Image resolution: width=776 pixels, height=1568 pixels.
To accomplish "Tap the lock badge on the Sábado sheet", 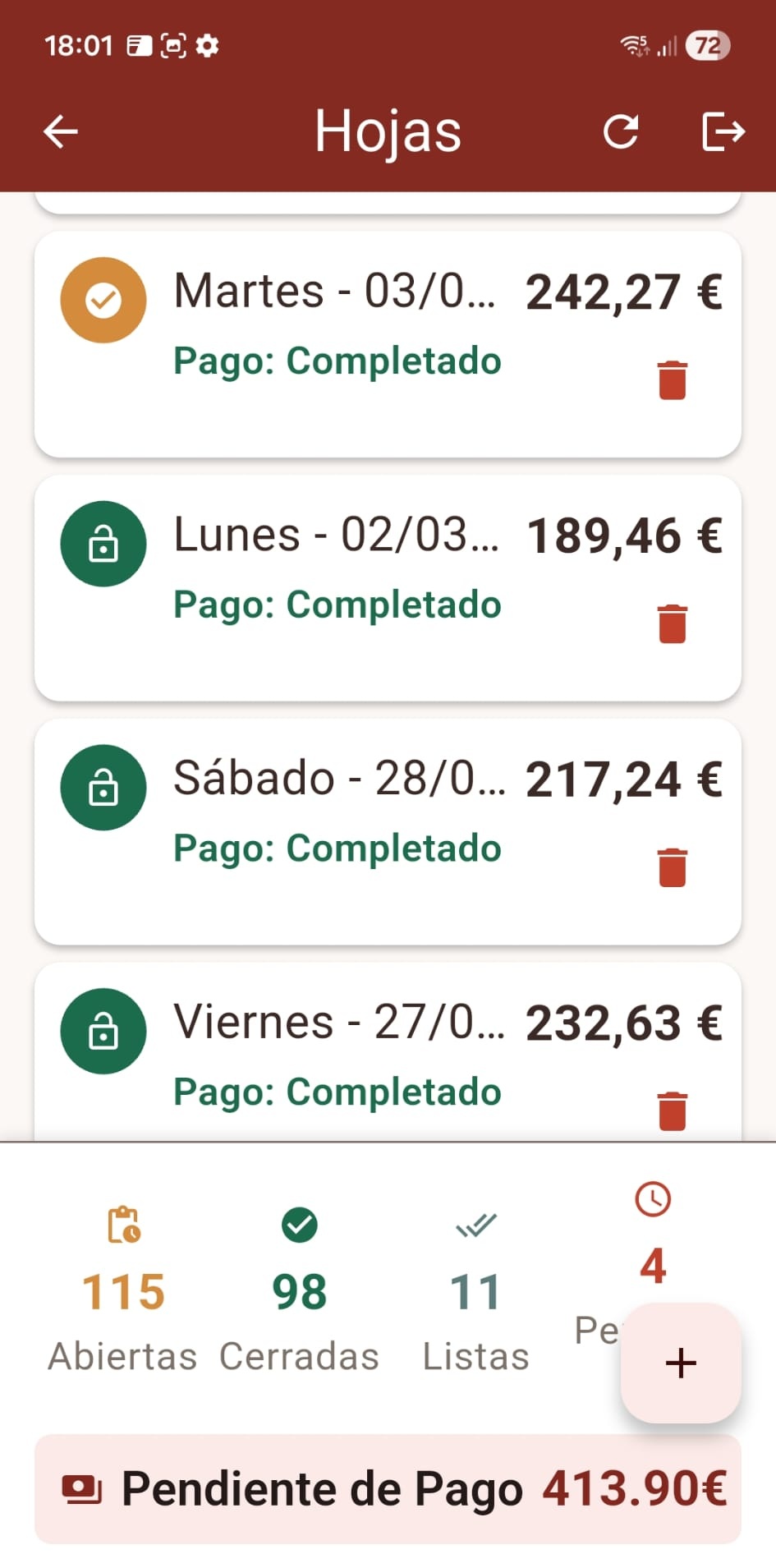I will [103, 787].
